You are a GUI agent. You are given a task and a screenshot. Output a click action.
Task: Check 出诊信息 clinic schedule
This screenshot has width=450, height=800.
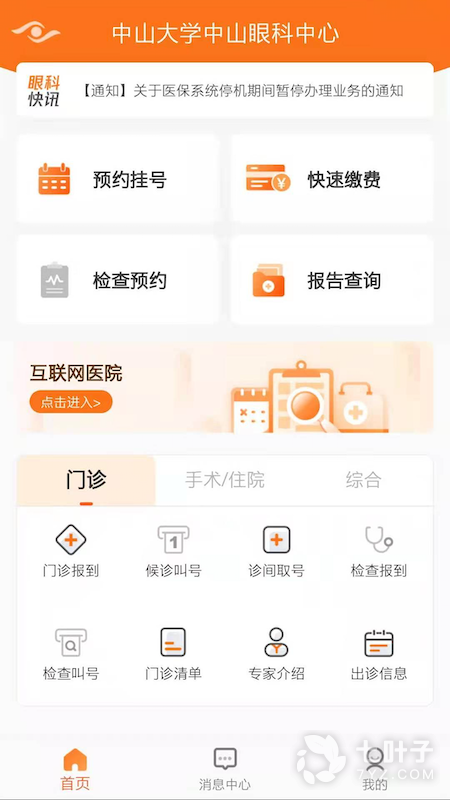click(x=379, y=655)
